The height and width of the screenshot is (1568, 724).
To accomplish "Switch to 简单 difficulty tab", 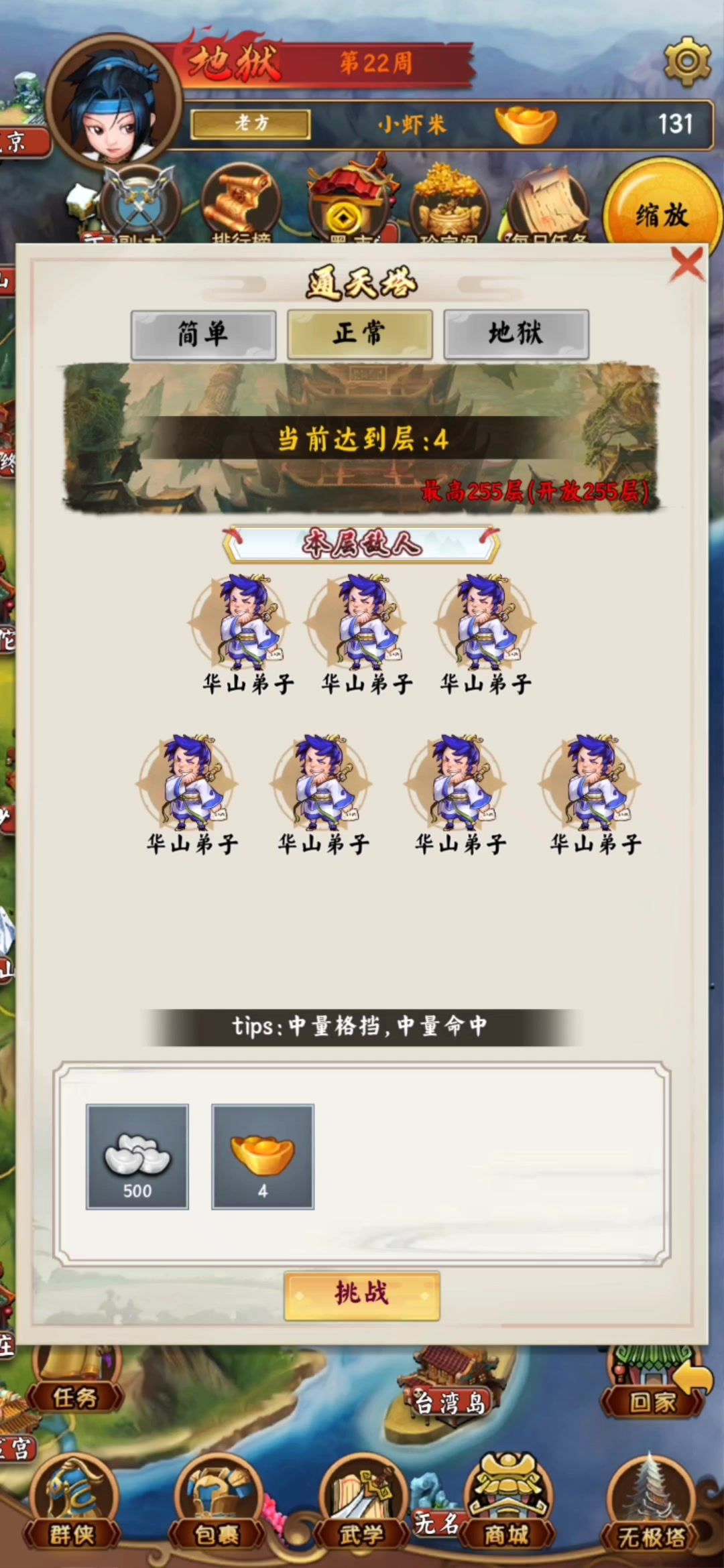I will 203,334.
